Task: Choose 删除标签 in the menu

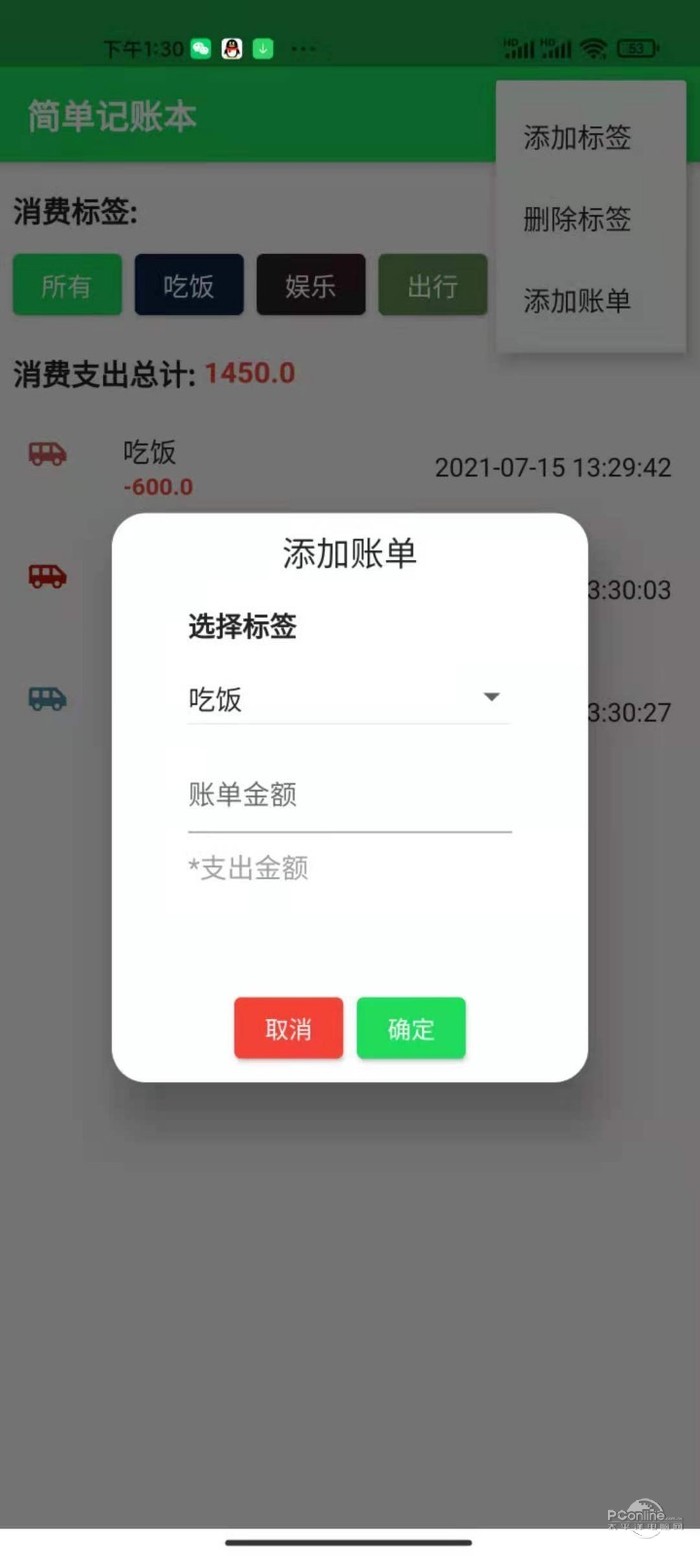Action: pyautogui.click(x=578, y=219)
